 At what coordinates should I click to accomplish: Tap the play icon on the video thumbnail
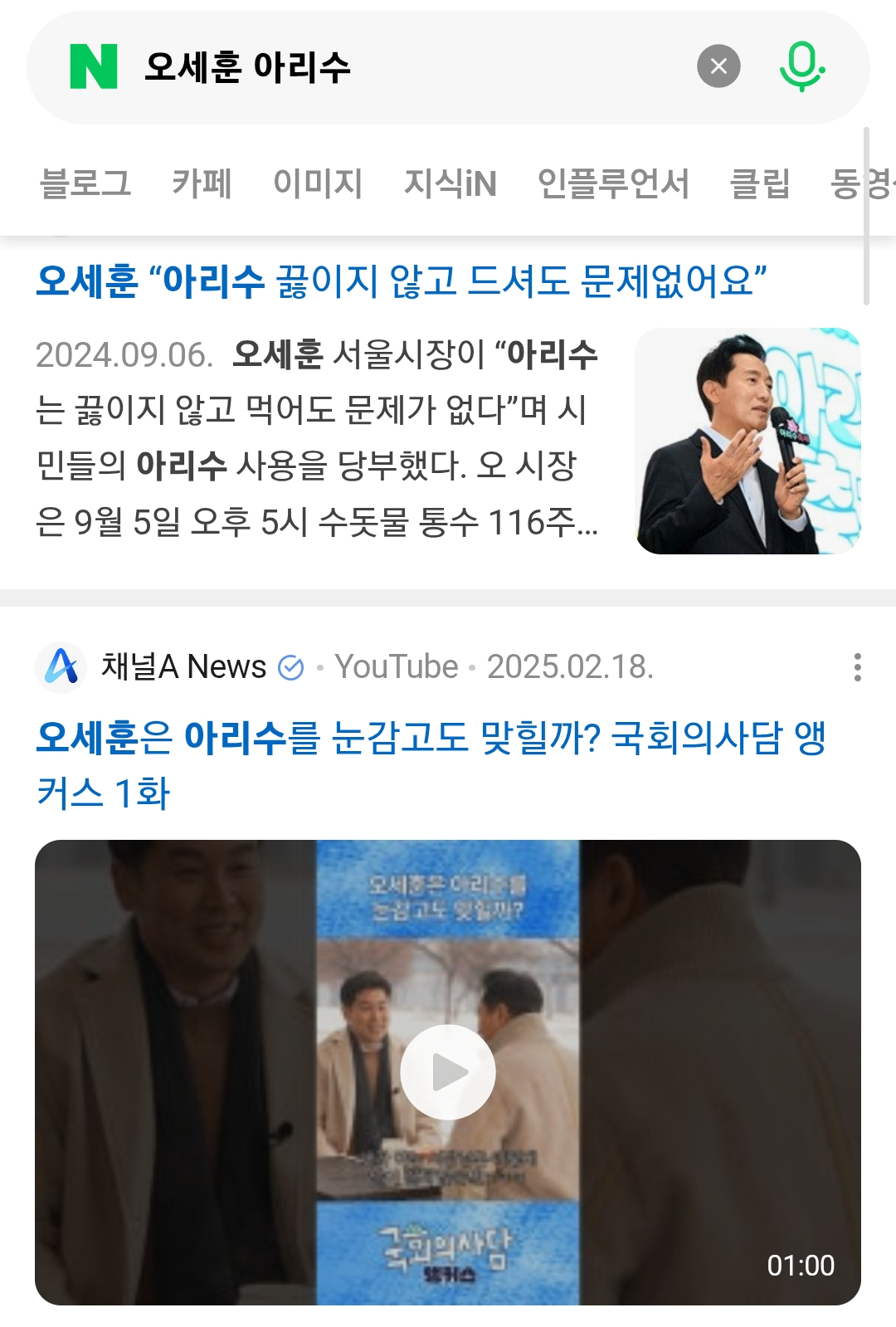[x=447, y=1072]
